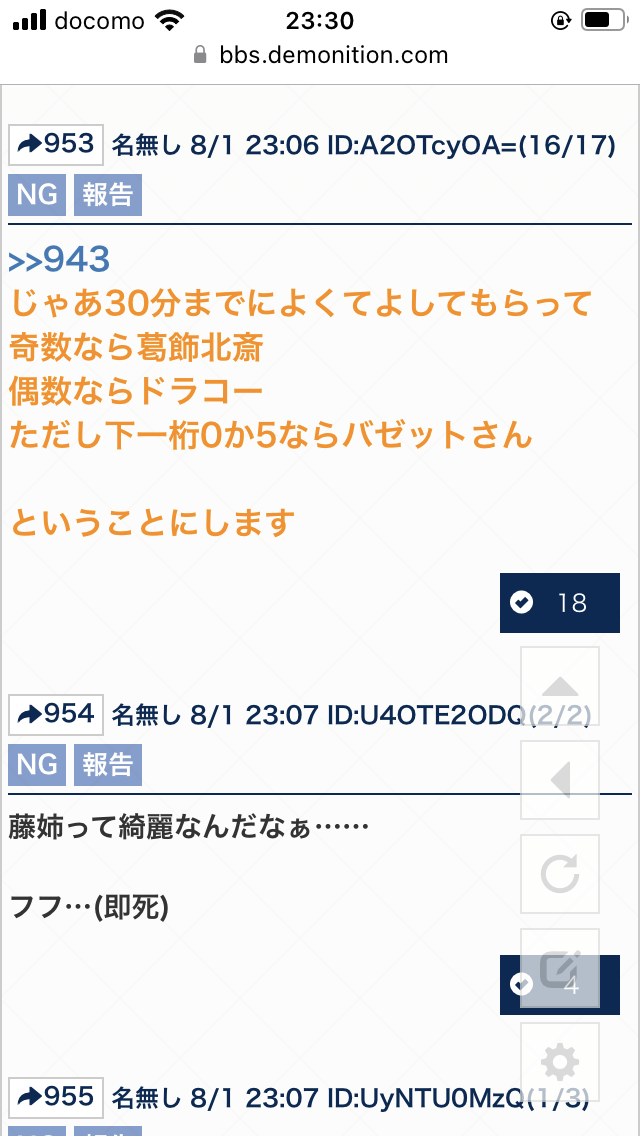Tap NG on post 954
The height and width of the screenshot is (1136, 640).
pos(37,765)
